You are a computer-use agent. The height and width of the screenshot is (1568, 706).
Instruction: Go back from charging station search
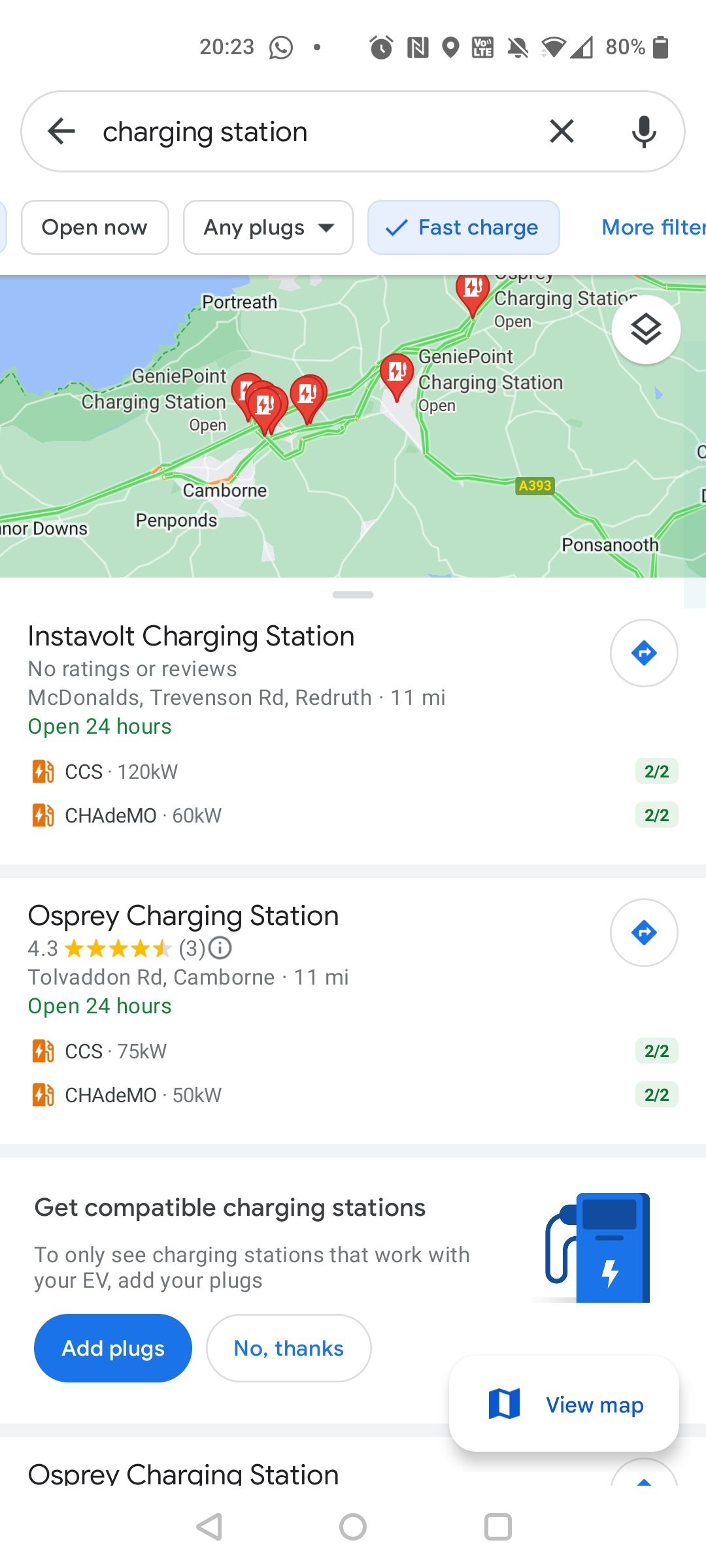point(62,131)
